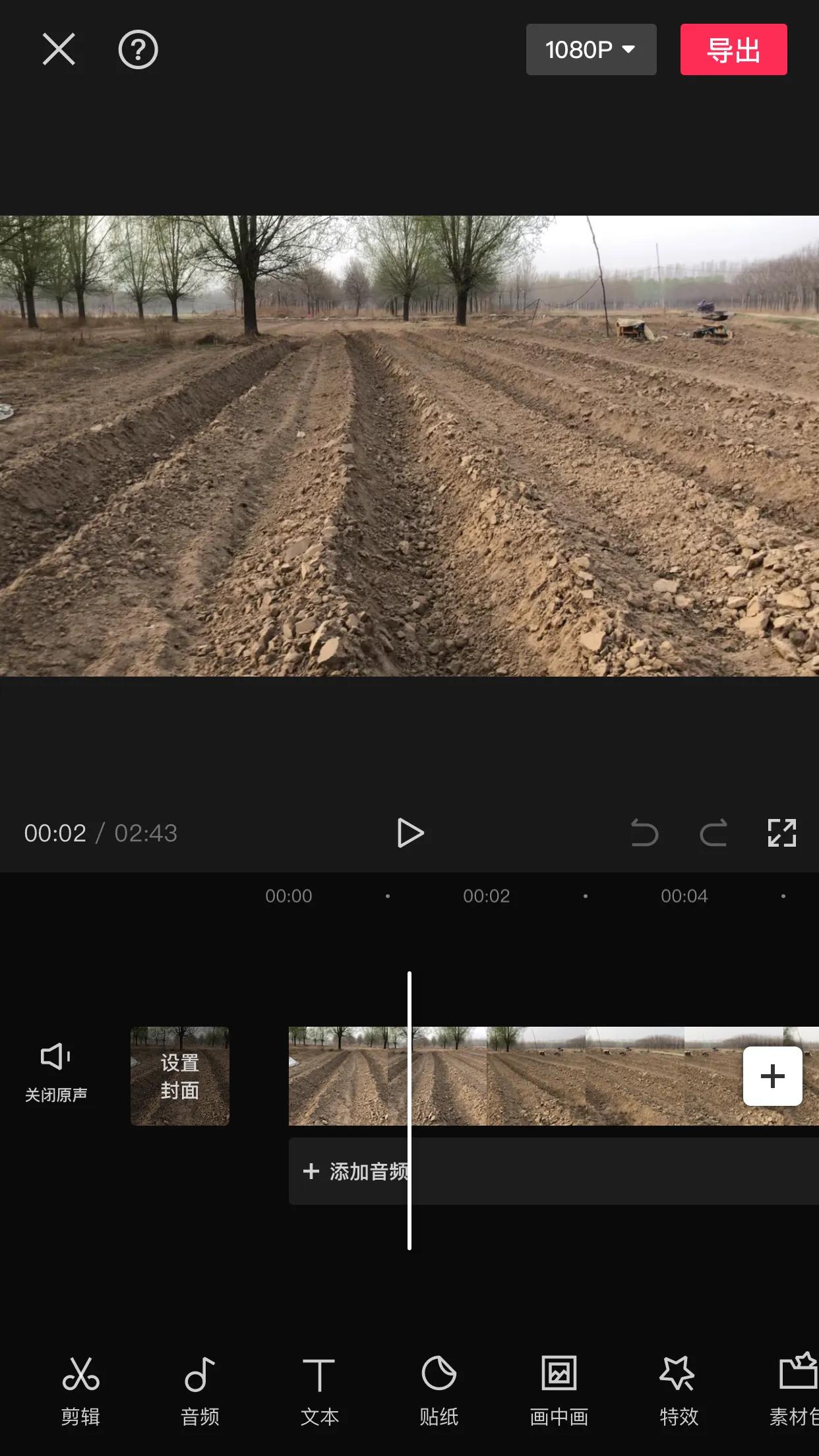The height and width of the screenshot is (1456, 819).
Task: Open 设置封面 cover settings
Action: click(x=179, y=1076)
